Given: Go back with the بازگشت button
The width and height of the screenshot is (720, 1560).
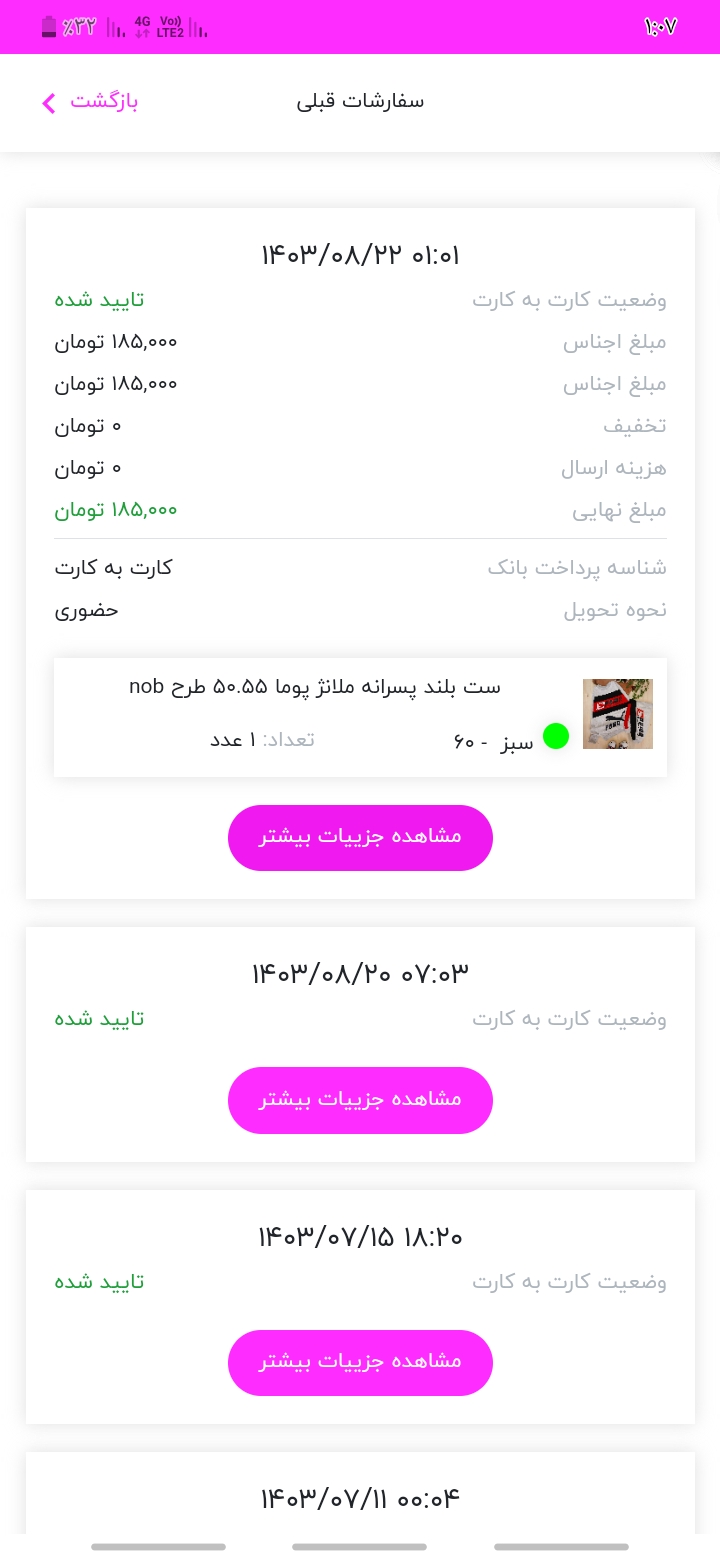Looking at the screenshot, I should tap(90, 102).
